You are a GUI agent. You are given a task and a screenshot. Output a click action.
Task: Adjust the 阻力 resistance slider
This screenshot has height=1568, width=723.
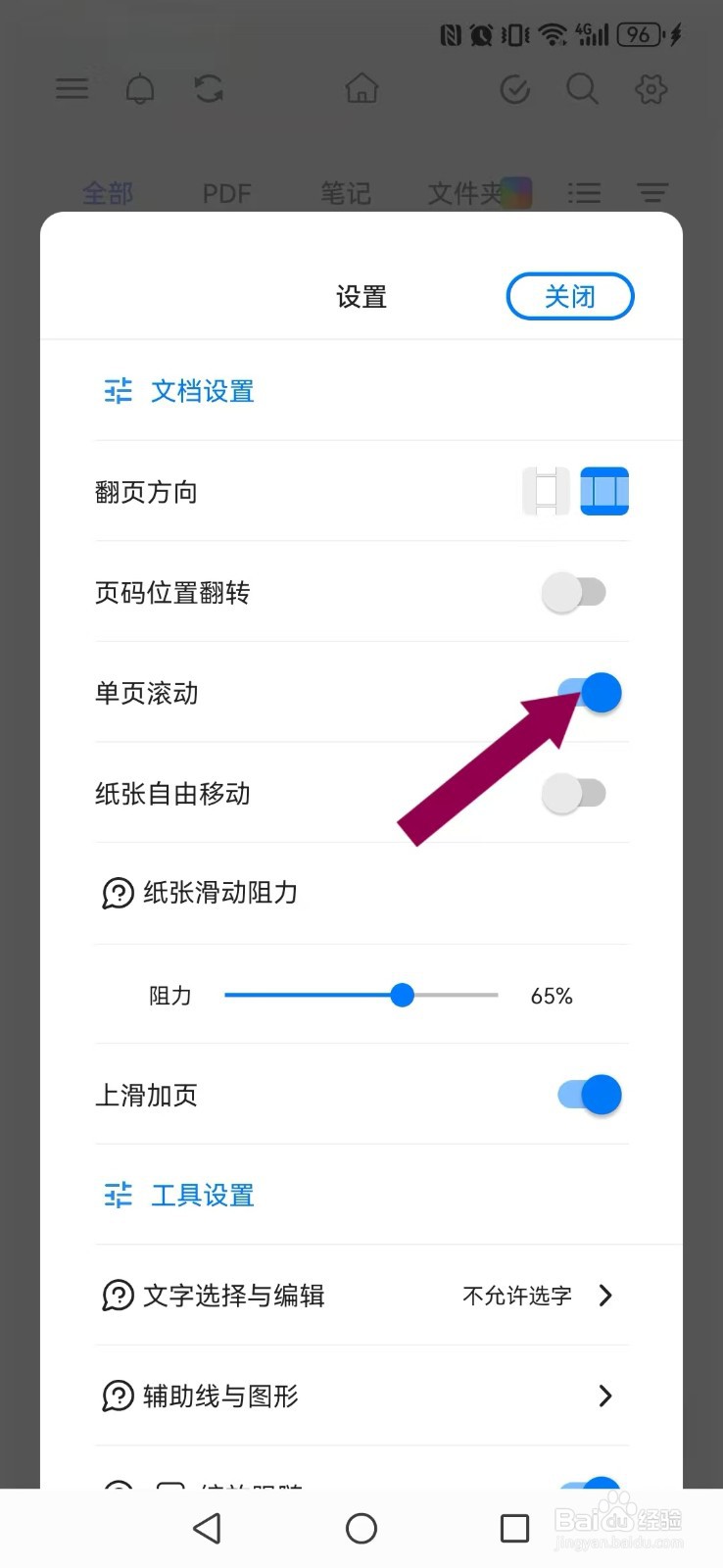tap(402, 995)
